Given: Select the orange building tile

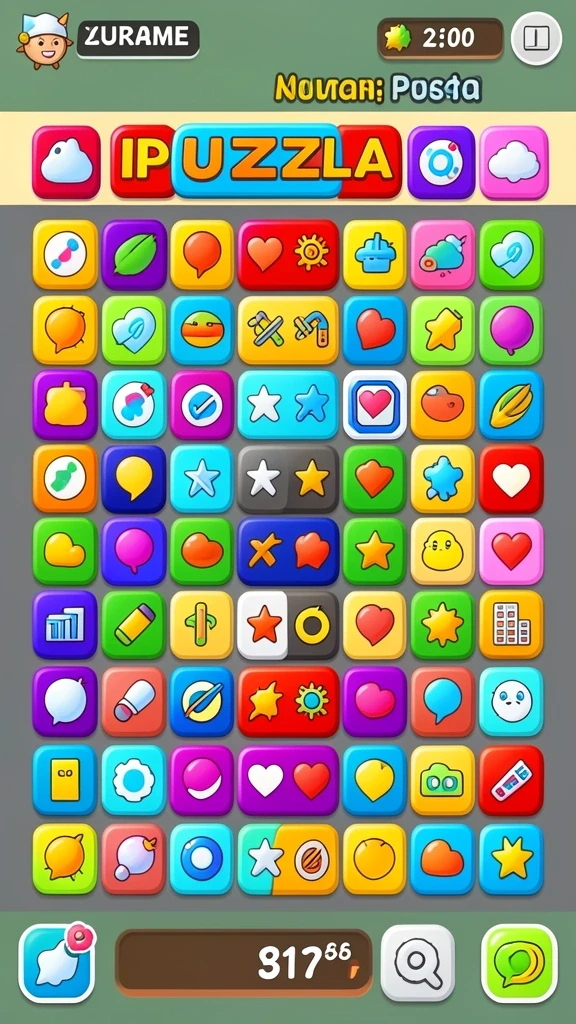Looking at the screenshot, I should pos(511,625).
